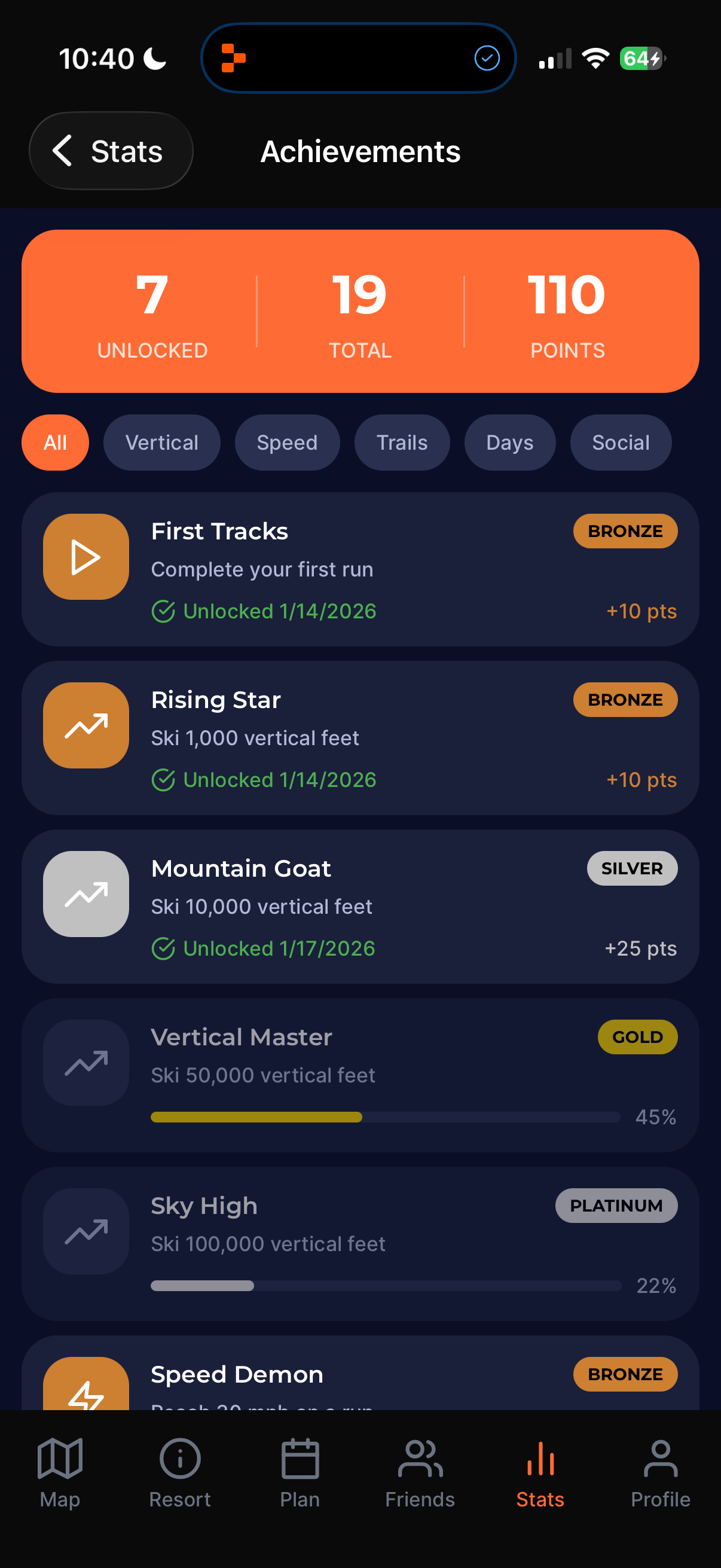Filter achievements by Vertical
721x1568 pixels.
161,443
